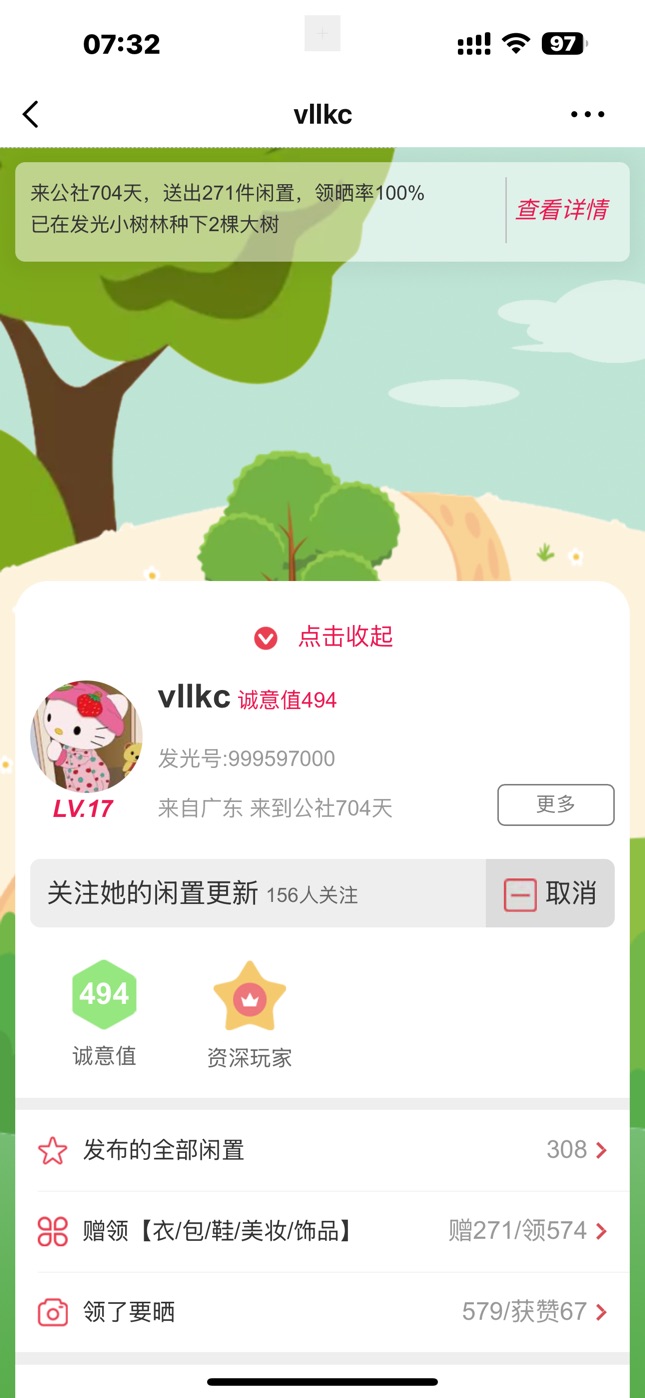Viewport: 645px width, 1398px height.
Task: Open the 赠领 records row
Action: click(322, 1231)
